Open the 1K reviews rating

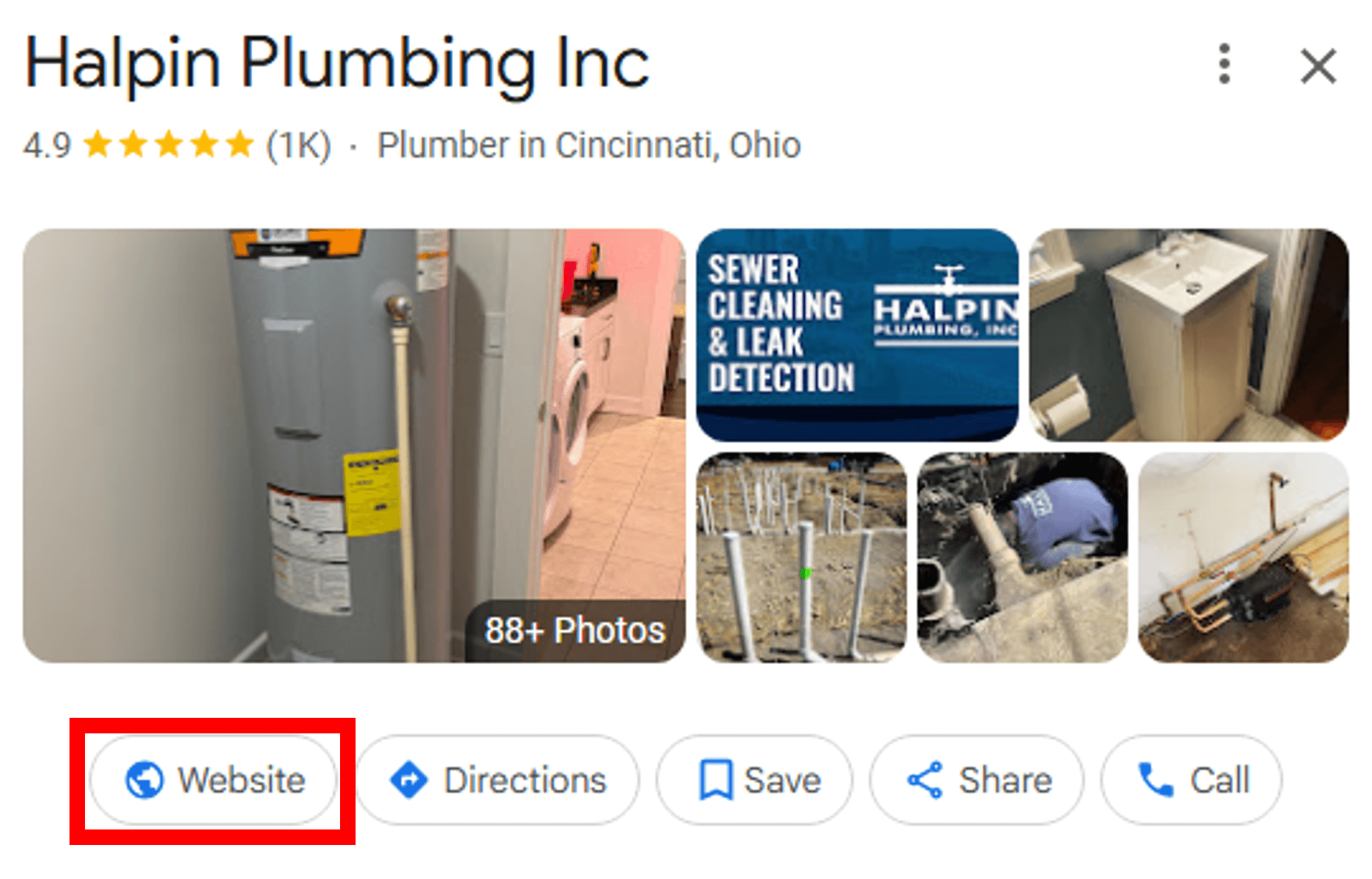[298, 145]
